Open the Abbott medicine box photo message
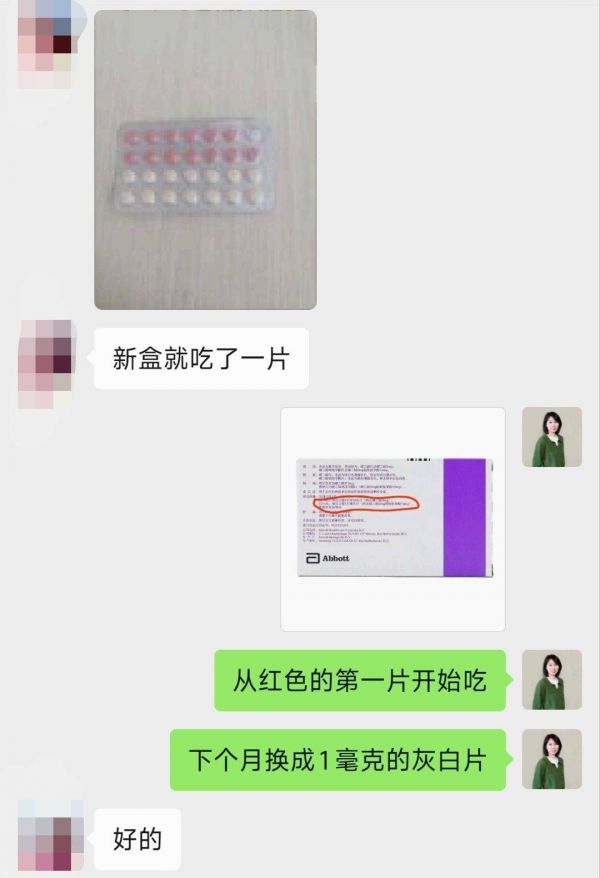Viewport: 600px width, 878px height. 394,518
